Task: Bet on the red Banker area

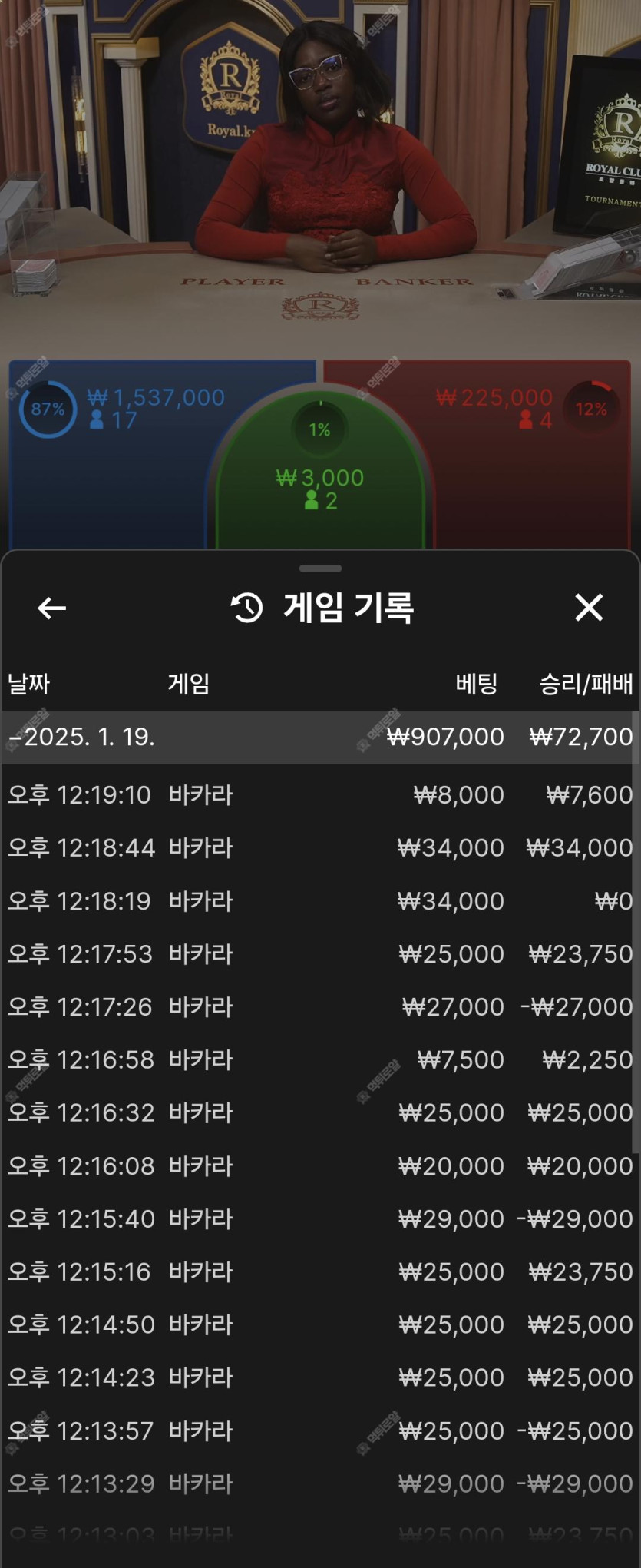Action: (x=537, y=476)
